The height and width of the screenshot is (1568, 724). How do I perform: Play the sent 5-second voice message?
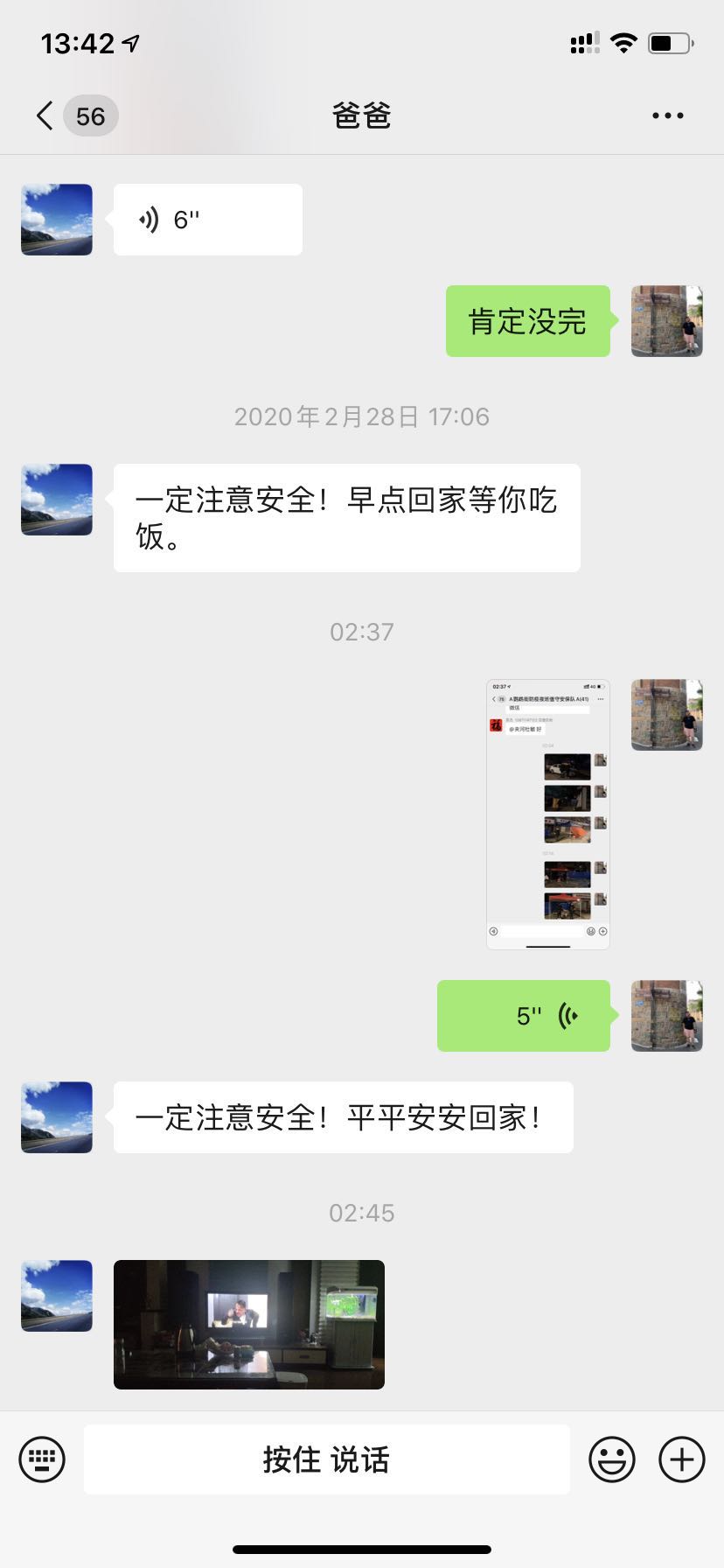pyautogui.click(x=524, y=1016)
